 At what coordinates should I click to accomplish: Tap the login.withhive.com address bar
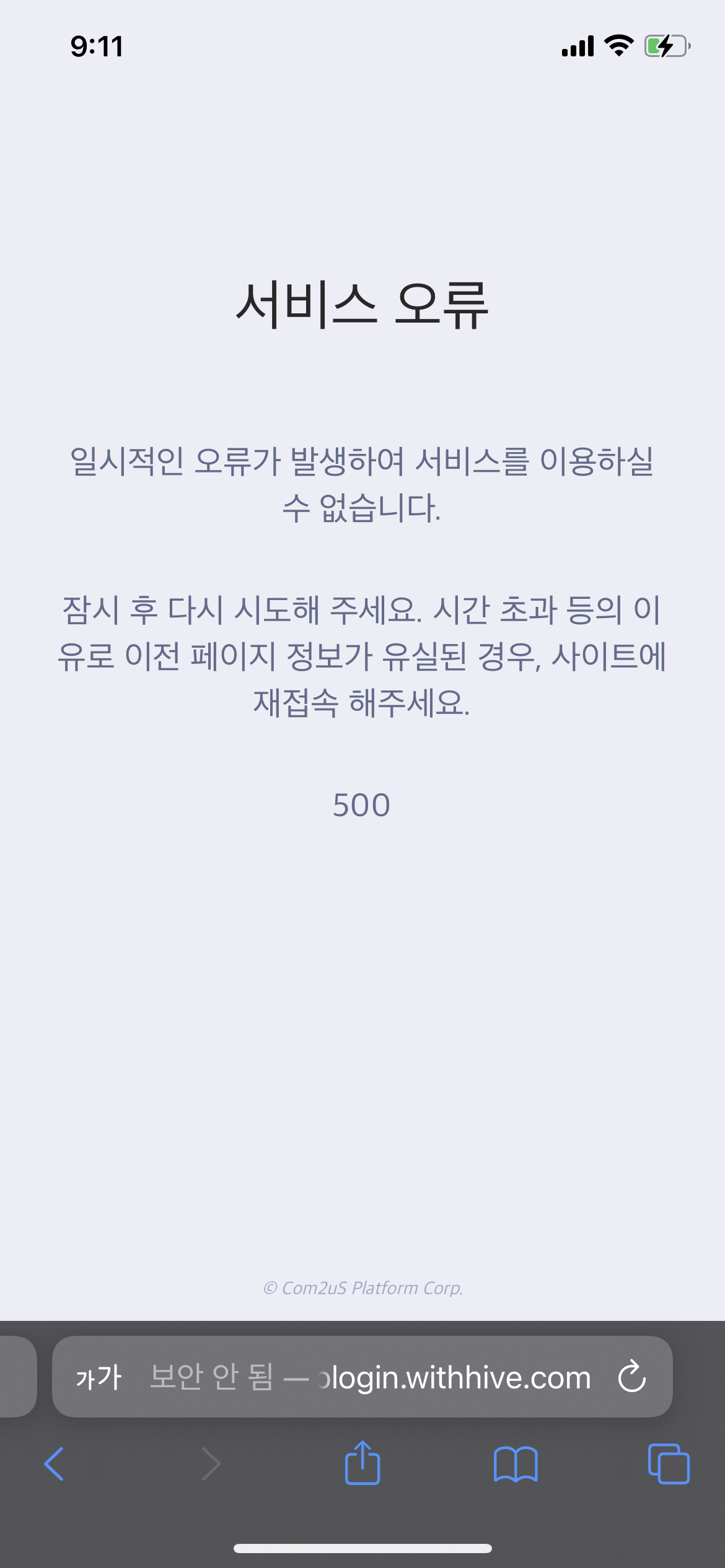pyautogui.click(x=372, y=1377)
